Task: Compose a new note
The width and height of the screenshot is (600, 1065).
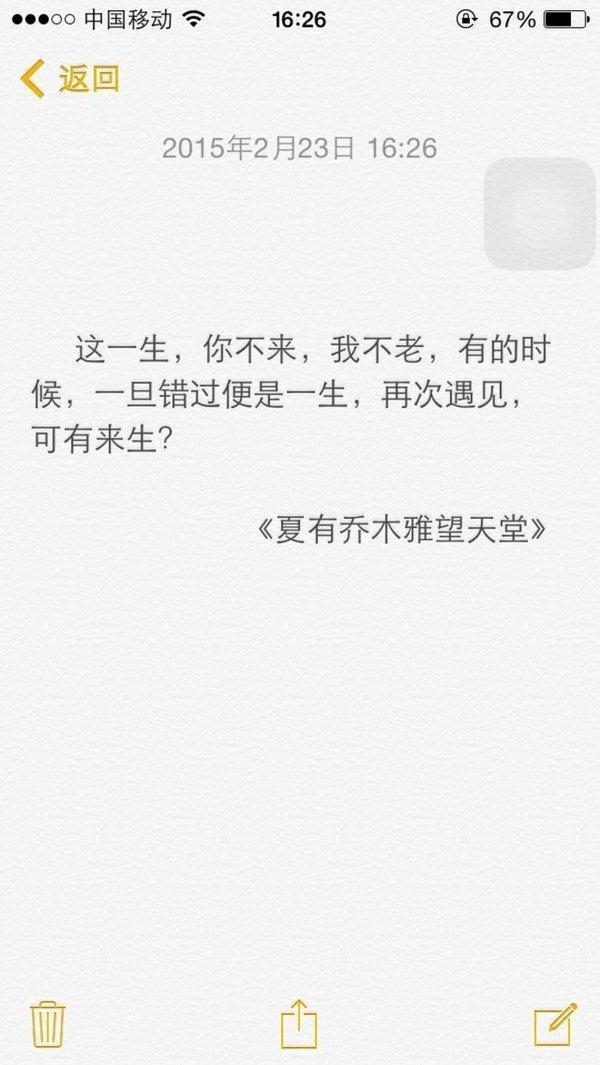Action: point(555,1024)
